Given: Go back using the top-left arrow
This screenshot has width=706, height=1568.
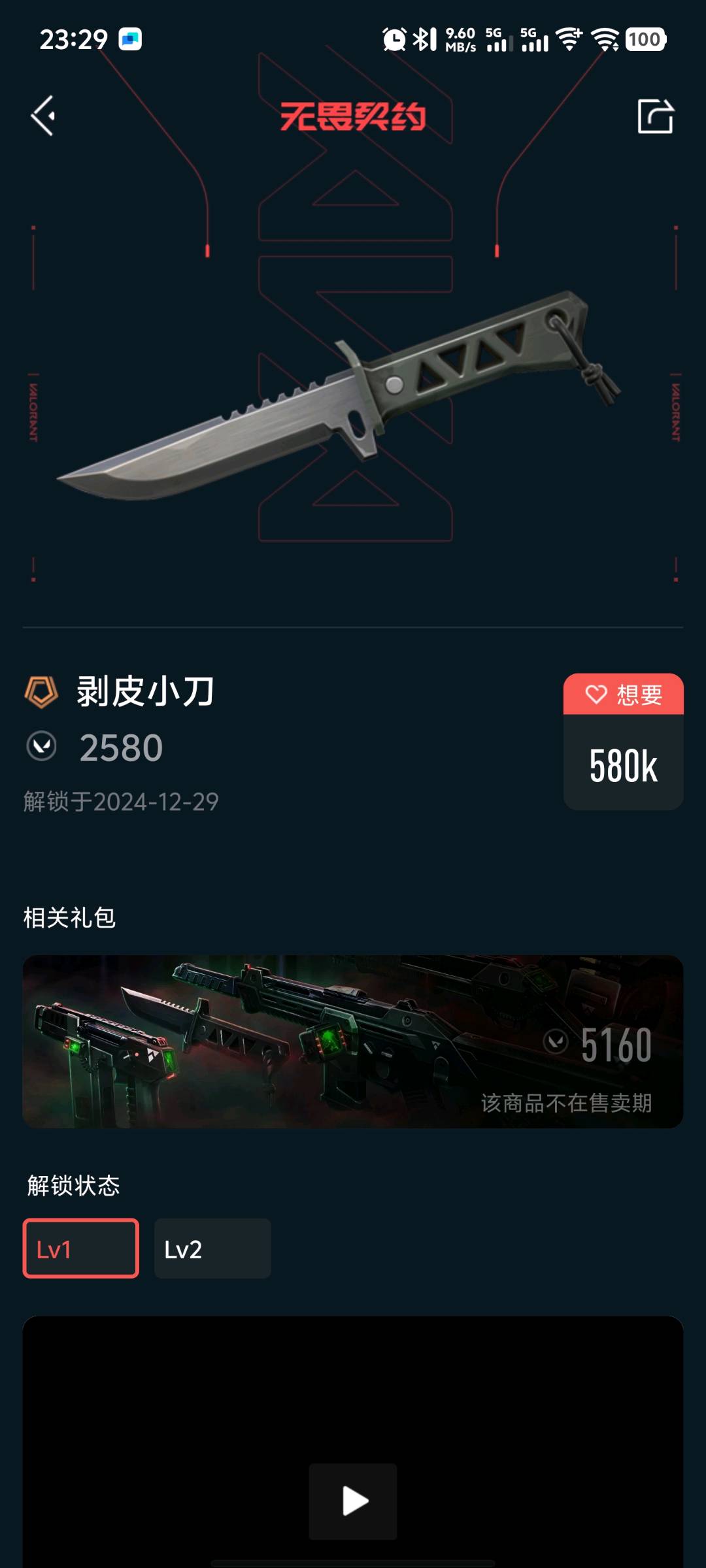Looking at the screenshot, I should (x=43, y=116).
